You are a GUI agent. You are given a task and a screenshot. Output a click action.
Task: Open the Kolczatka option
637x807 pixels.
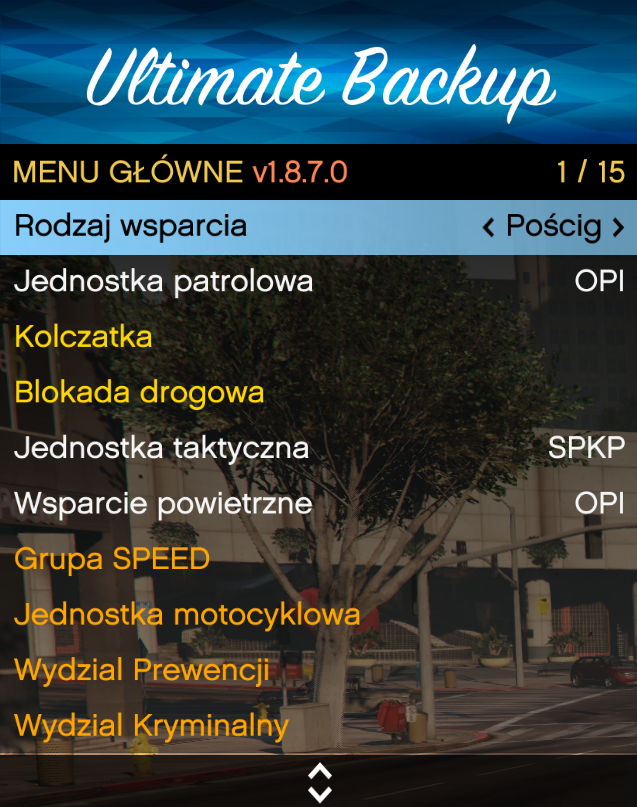(x=83, y=337)
